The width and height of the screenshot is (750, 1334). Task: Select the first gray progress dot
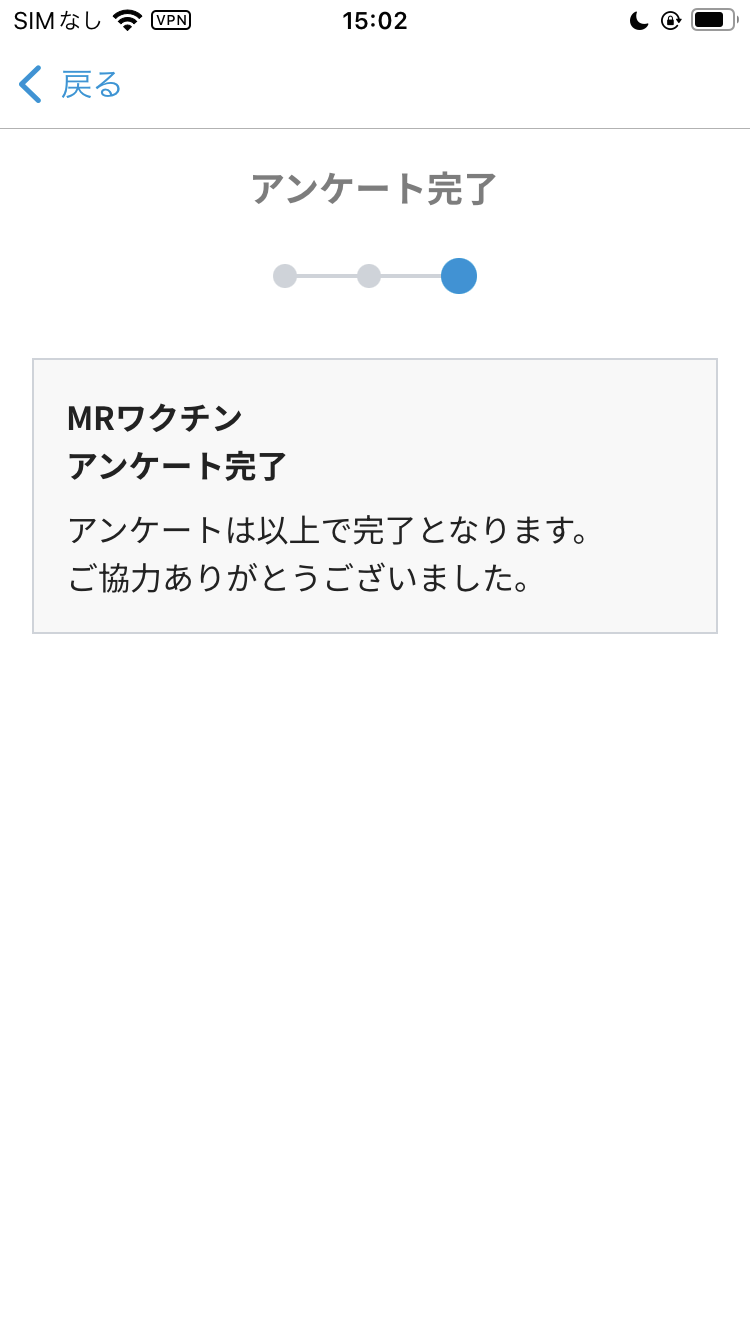[x=286, y=276]
